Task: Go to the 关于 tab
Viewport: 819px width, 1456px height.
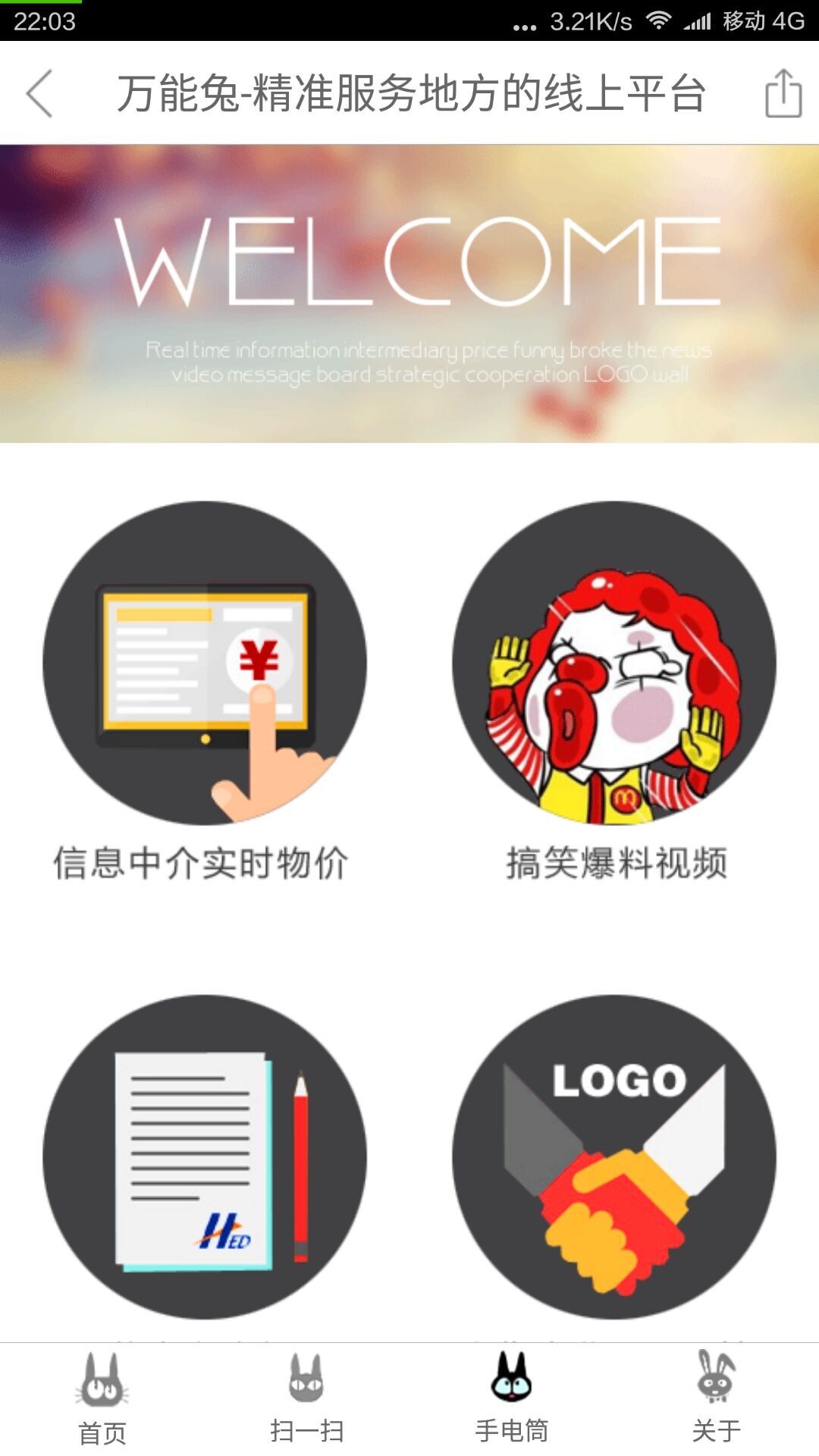Action: 717,1399
